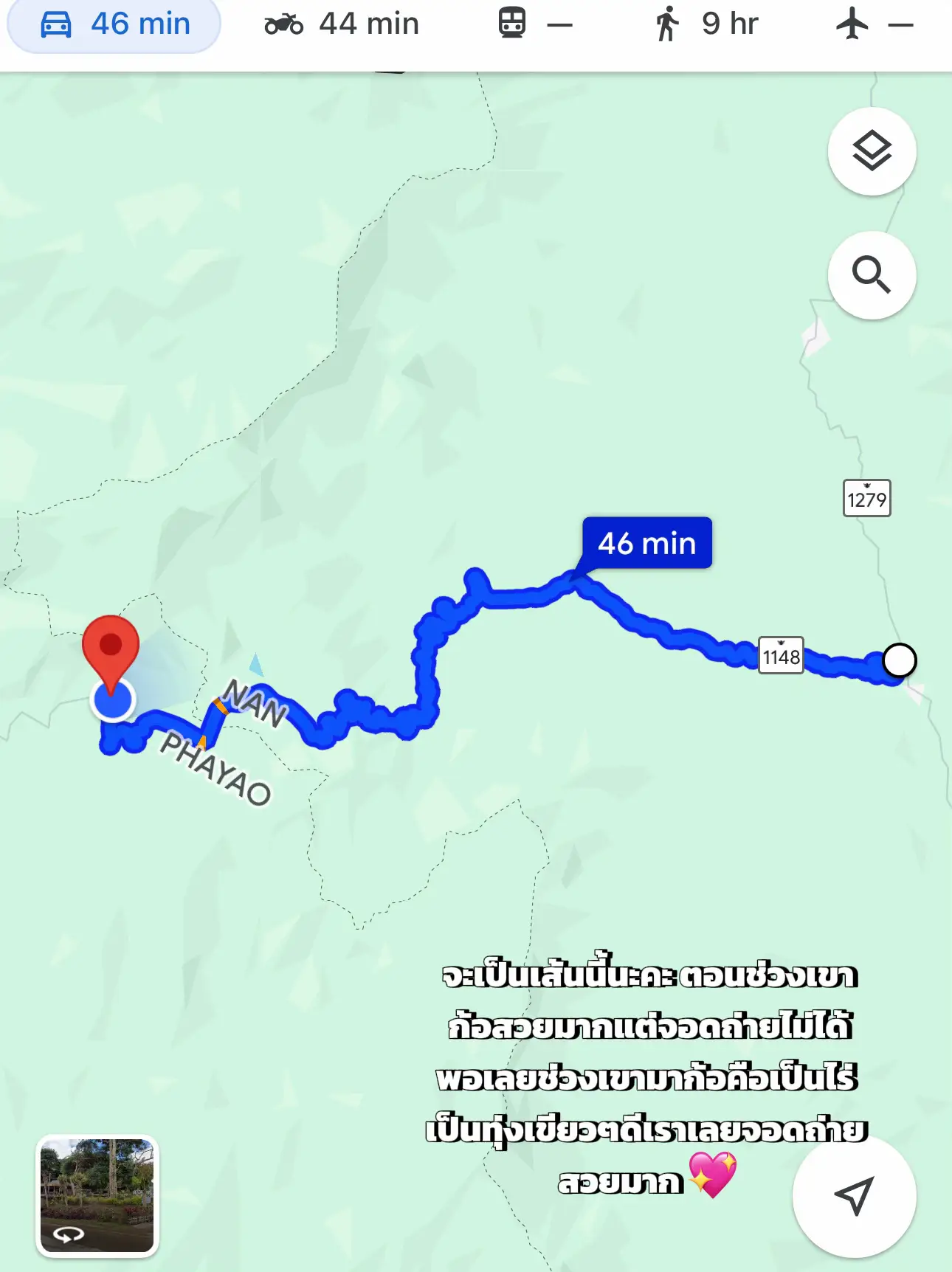The height and width of the screenshot is (1272, 952).
Task: Open map search with the magnifier icon
Action: (x=872, y=274)
